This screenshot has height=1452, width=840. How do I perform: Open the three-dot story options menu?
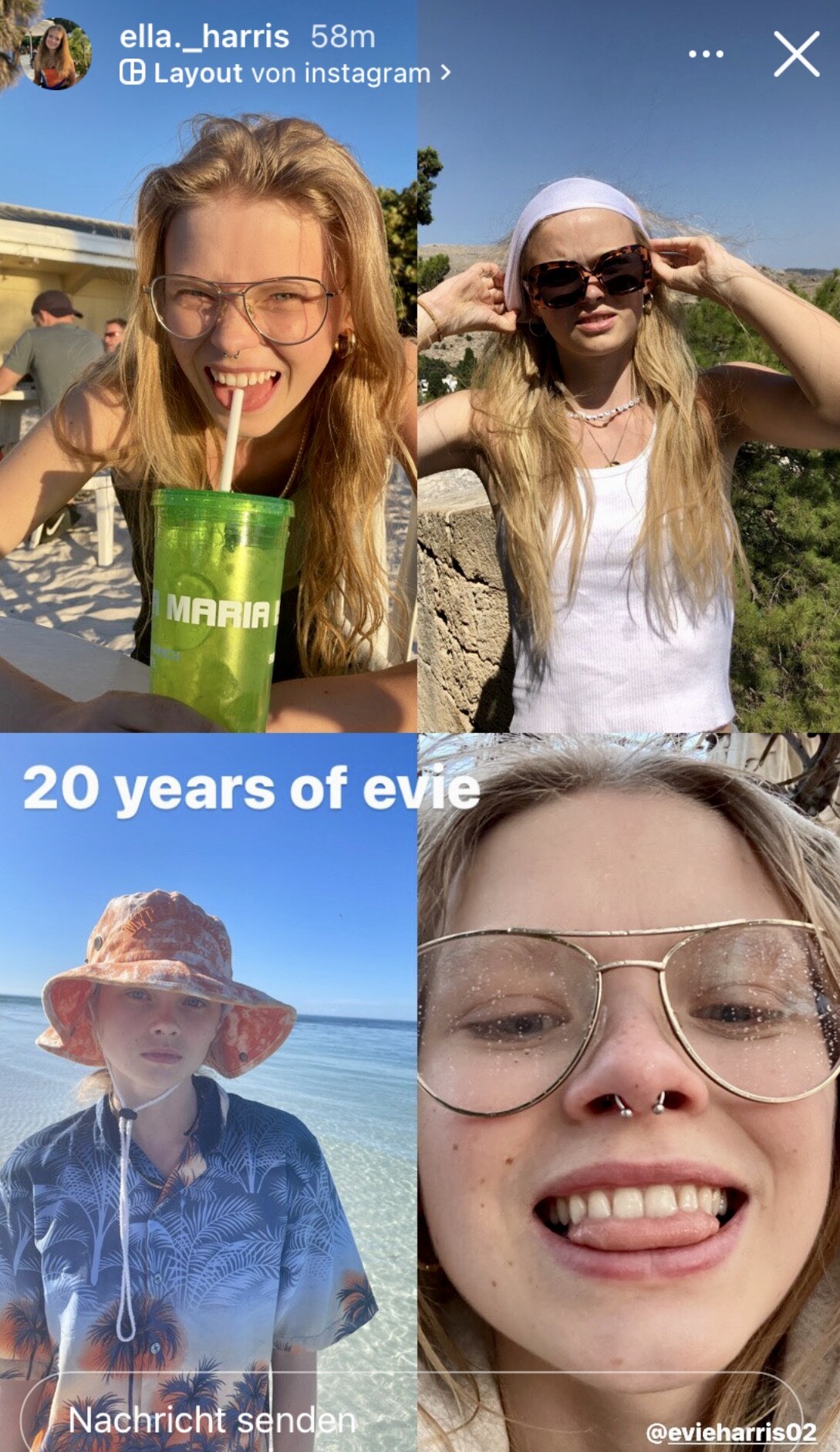click(705, 54)
